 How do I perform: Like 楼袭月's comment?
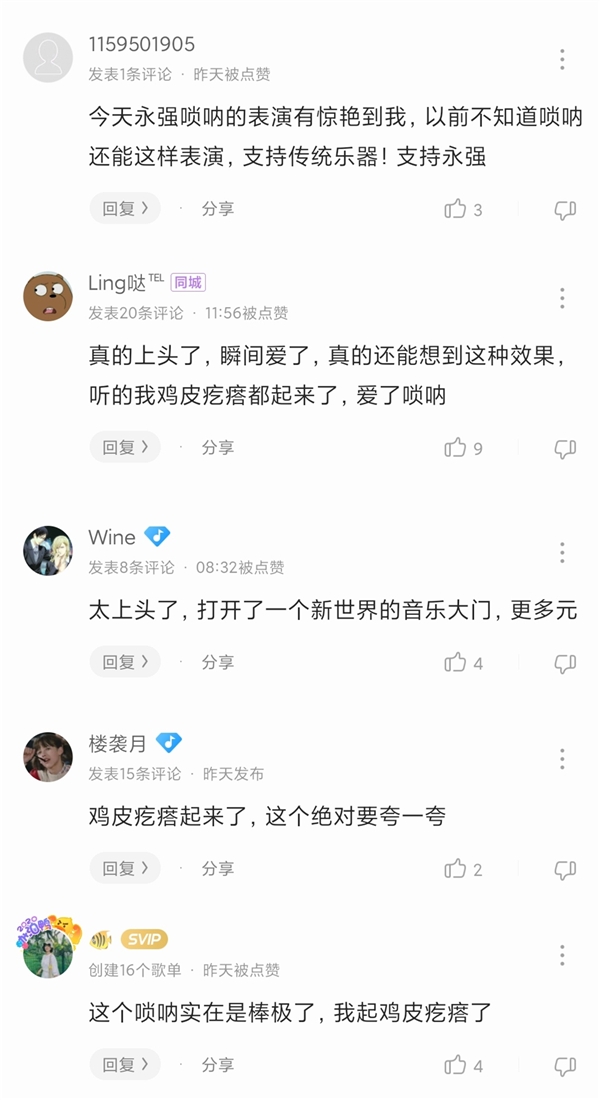pyautogui.click(x=456, y=868)
